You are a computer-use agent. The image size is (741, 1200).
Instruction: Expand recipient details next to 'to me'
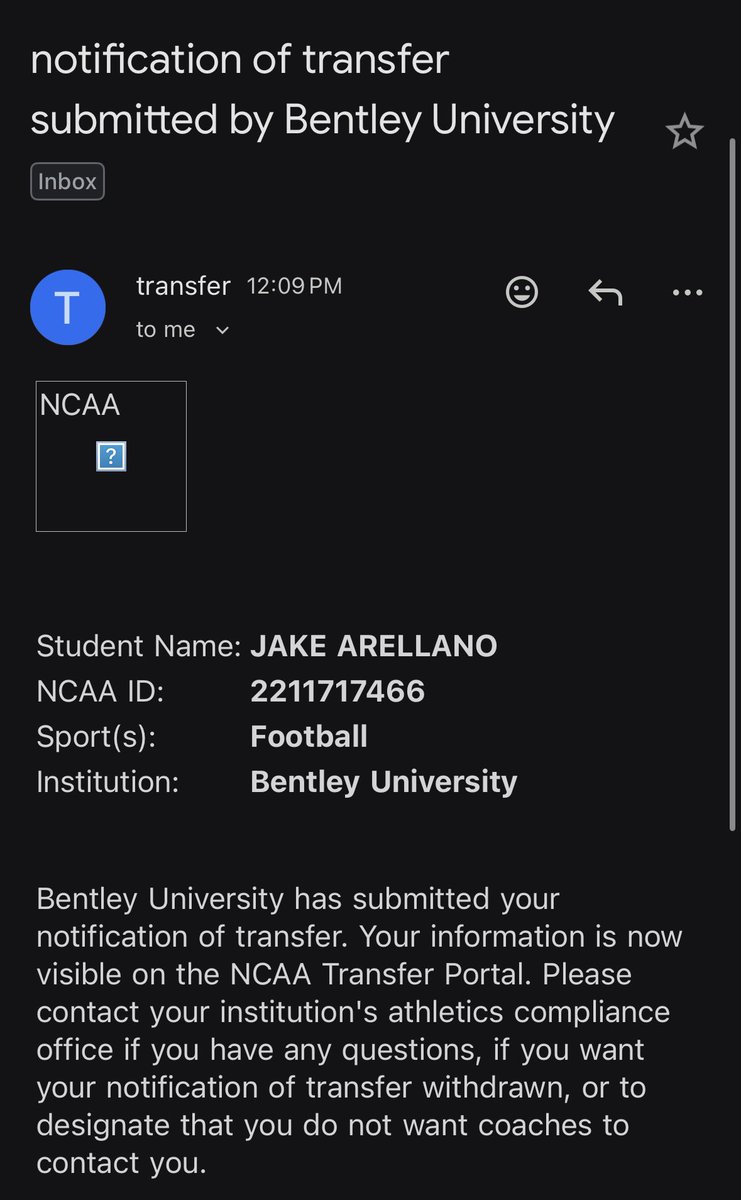222,330
